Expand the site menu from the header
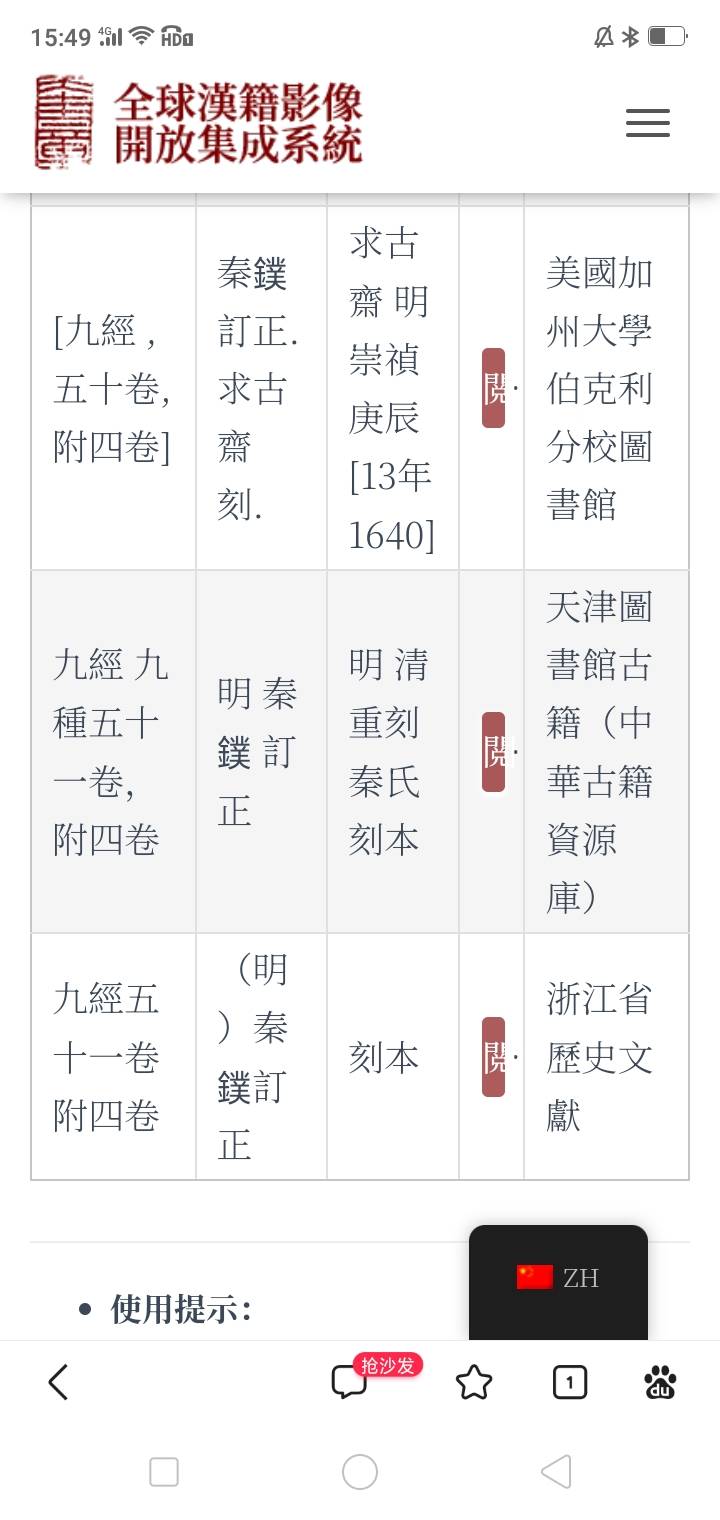The height and width of the screenshot is (1520, 720). 647,122
